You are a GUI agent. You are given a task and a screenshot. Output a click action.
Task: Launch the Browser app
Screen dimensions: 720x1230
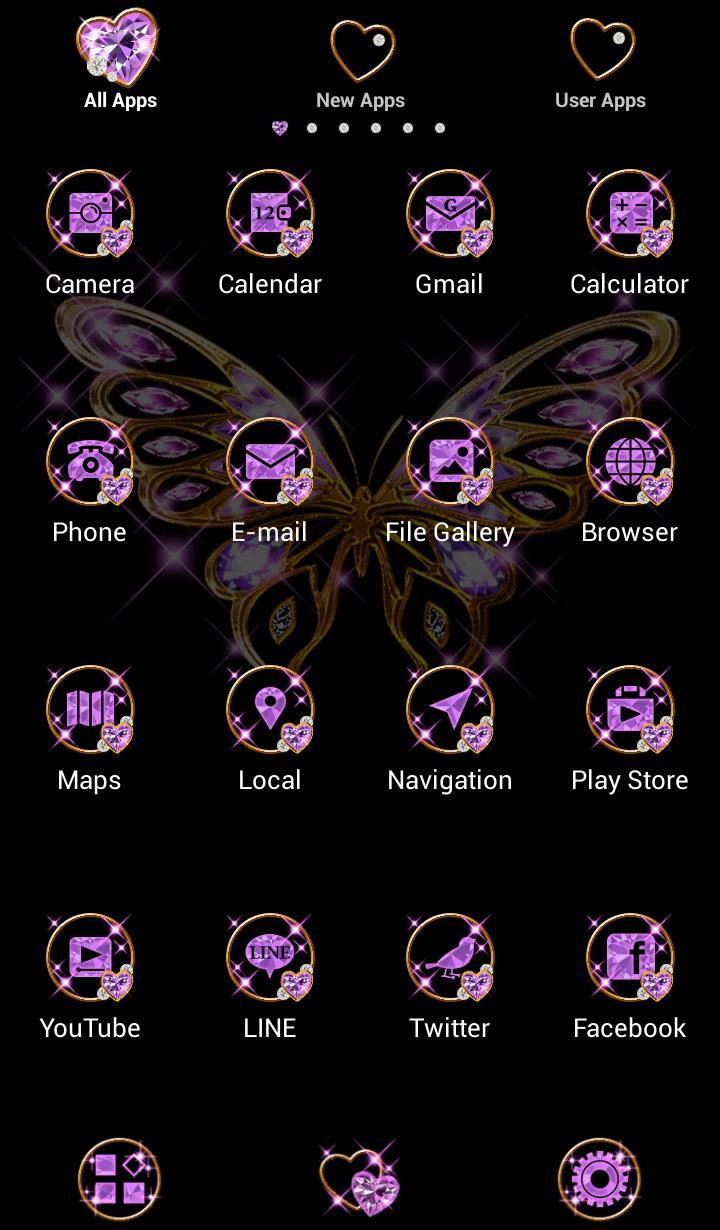coord(630,463)
